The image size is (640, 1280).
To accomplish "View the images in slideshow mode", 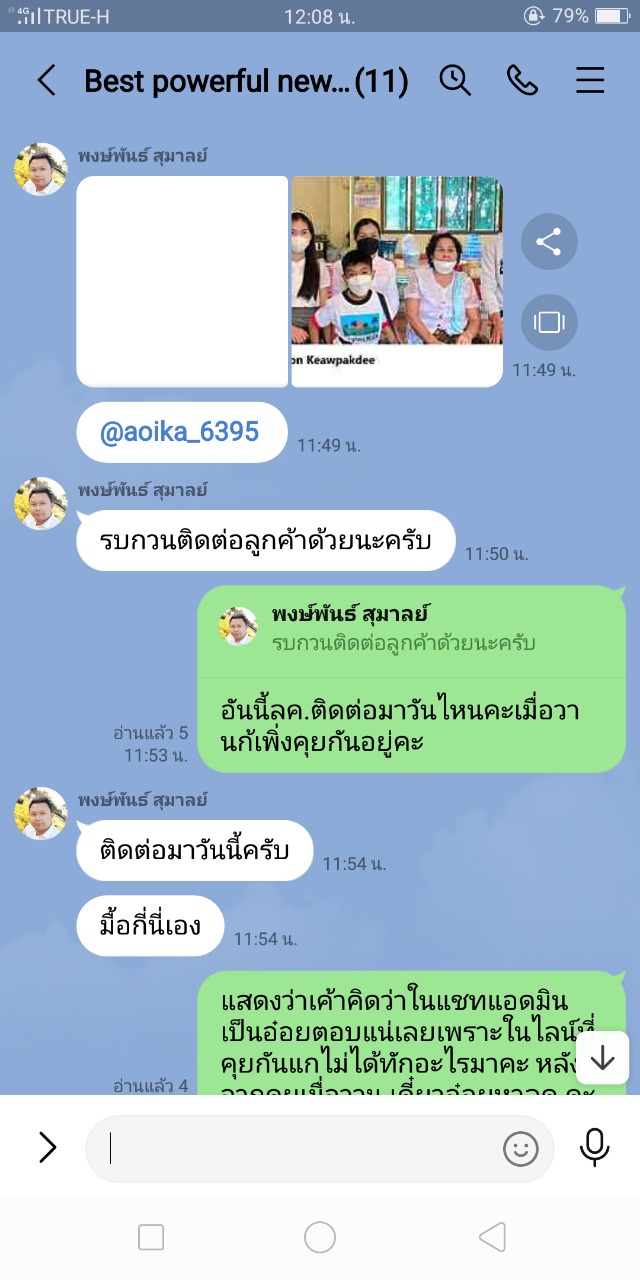I will 549,322.
